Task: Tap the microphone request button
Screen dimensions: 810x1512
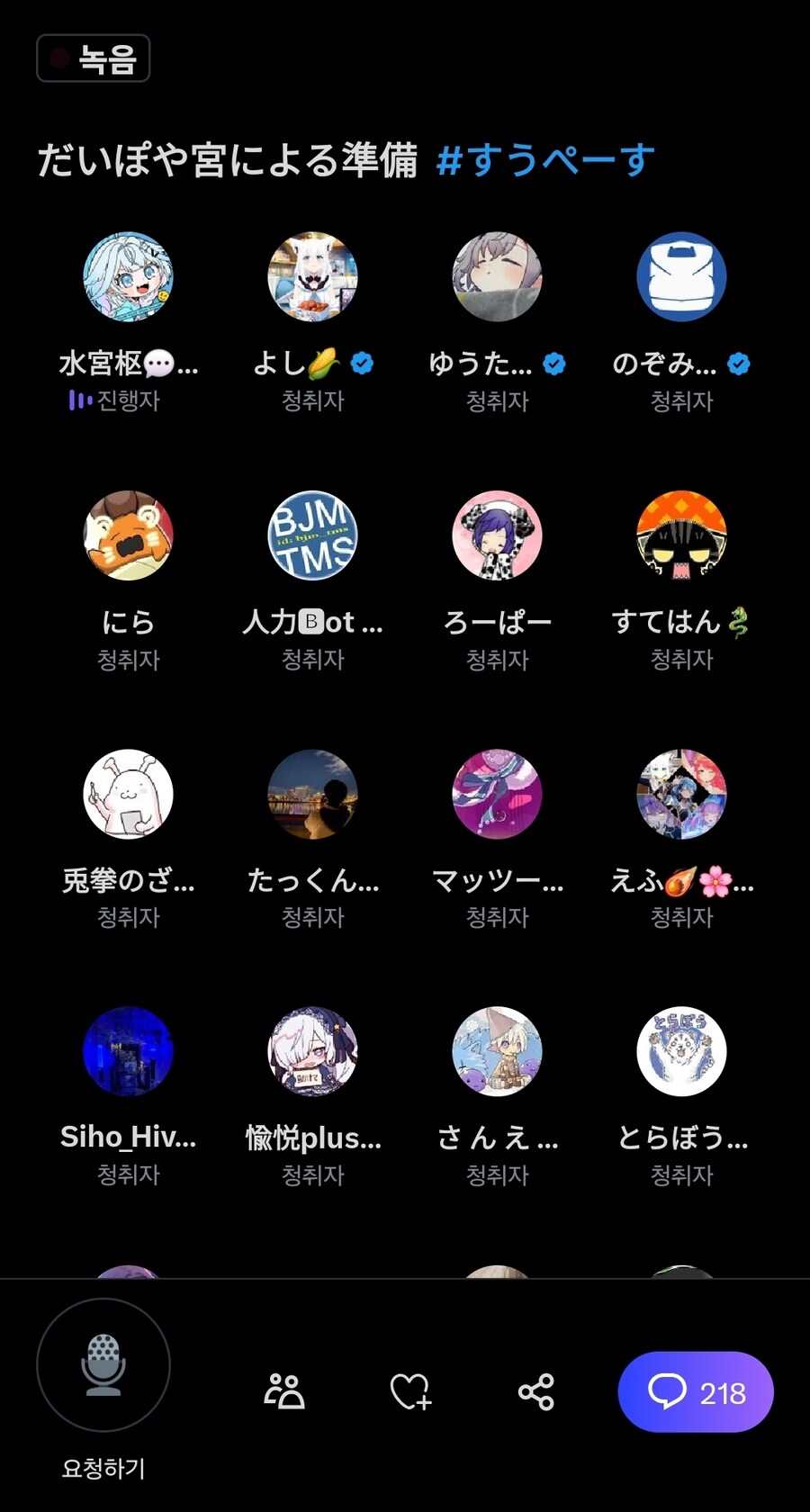Action: pos(103,1364)
